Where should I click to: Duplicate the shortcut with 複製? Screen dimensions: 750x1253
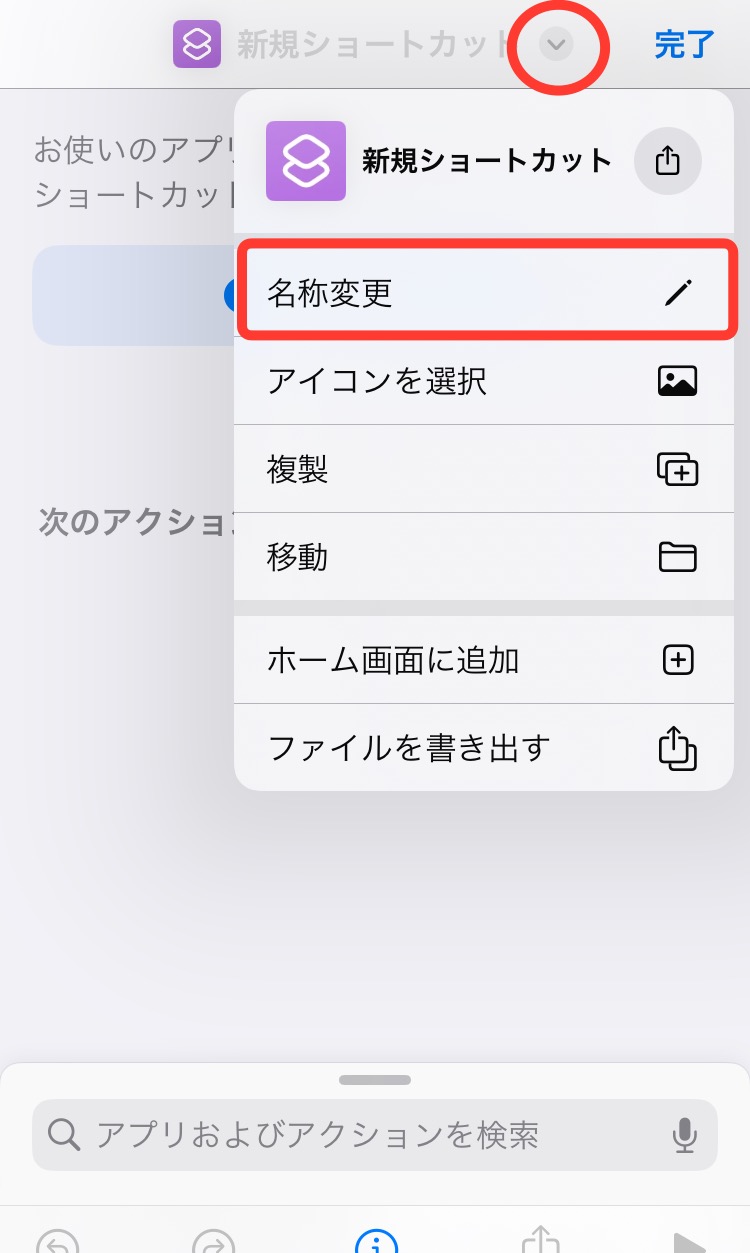coord(484,469)
